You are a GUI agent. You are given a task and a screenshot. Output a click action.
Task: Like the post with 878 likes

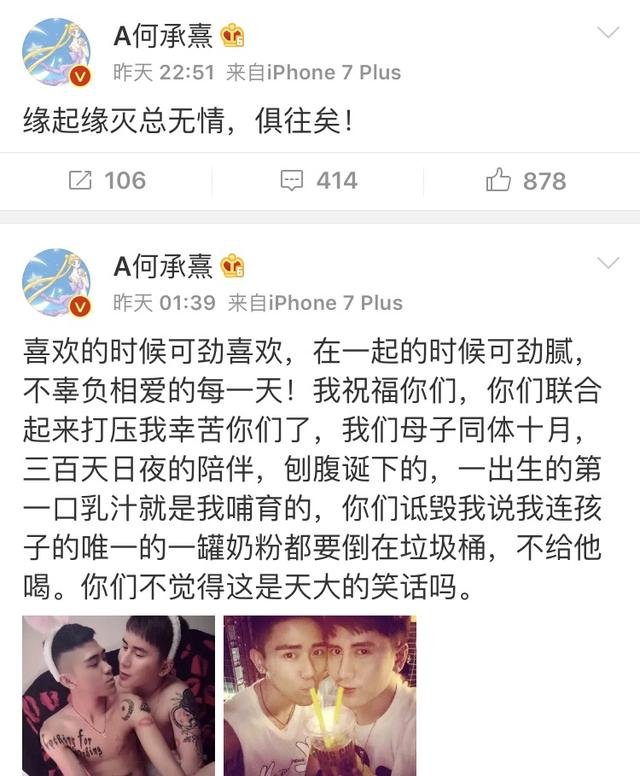[x=526, y=180]
